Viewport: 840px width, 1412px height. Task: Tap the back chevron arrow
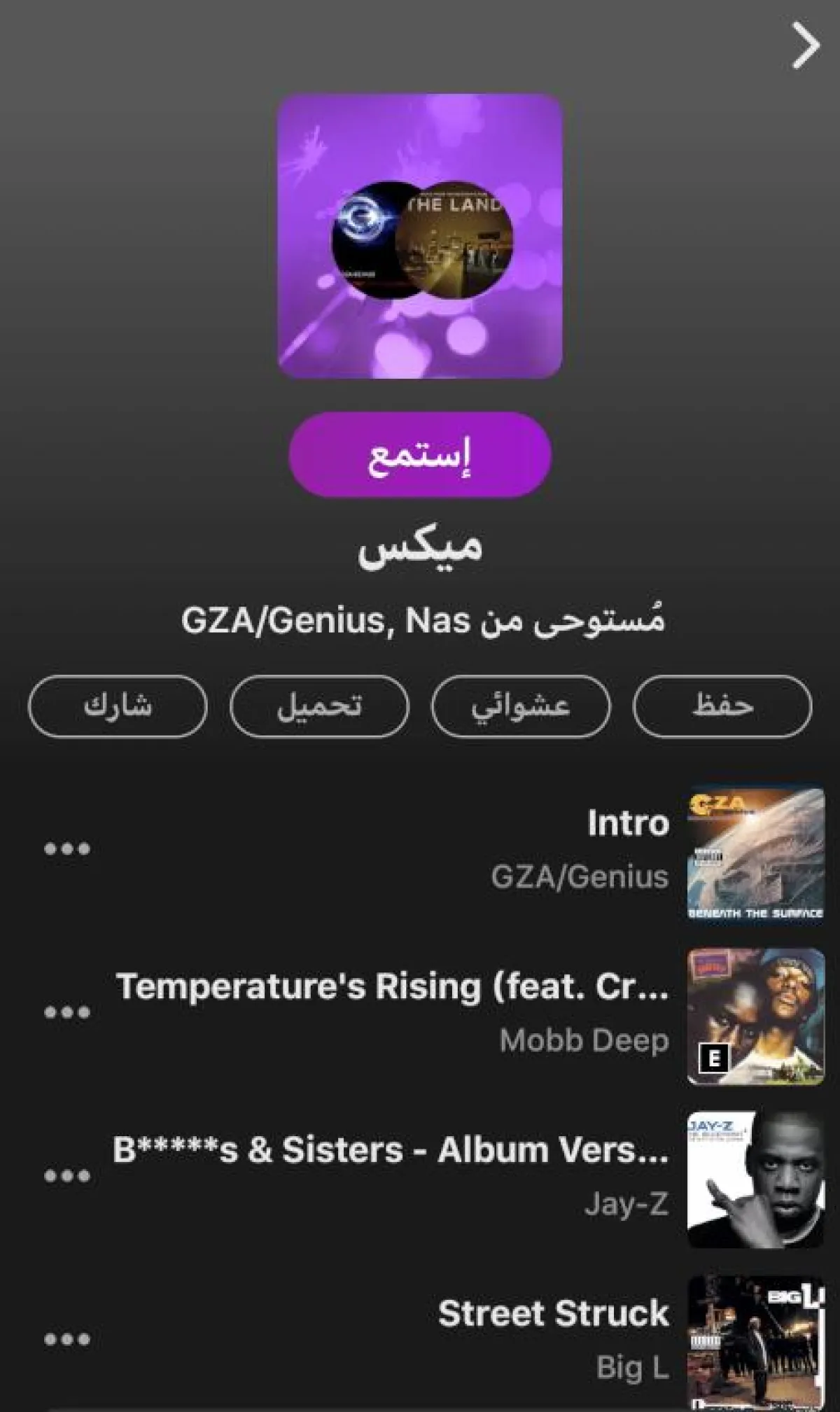pos(805,46)
